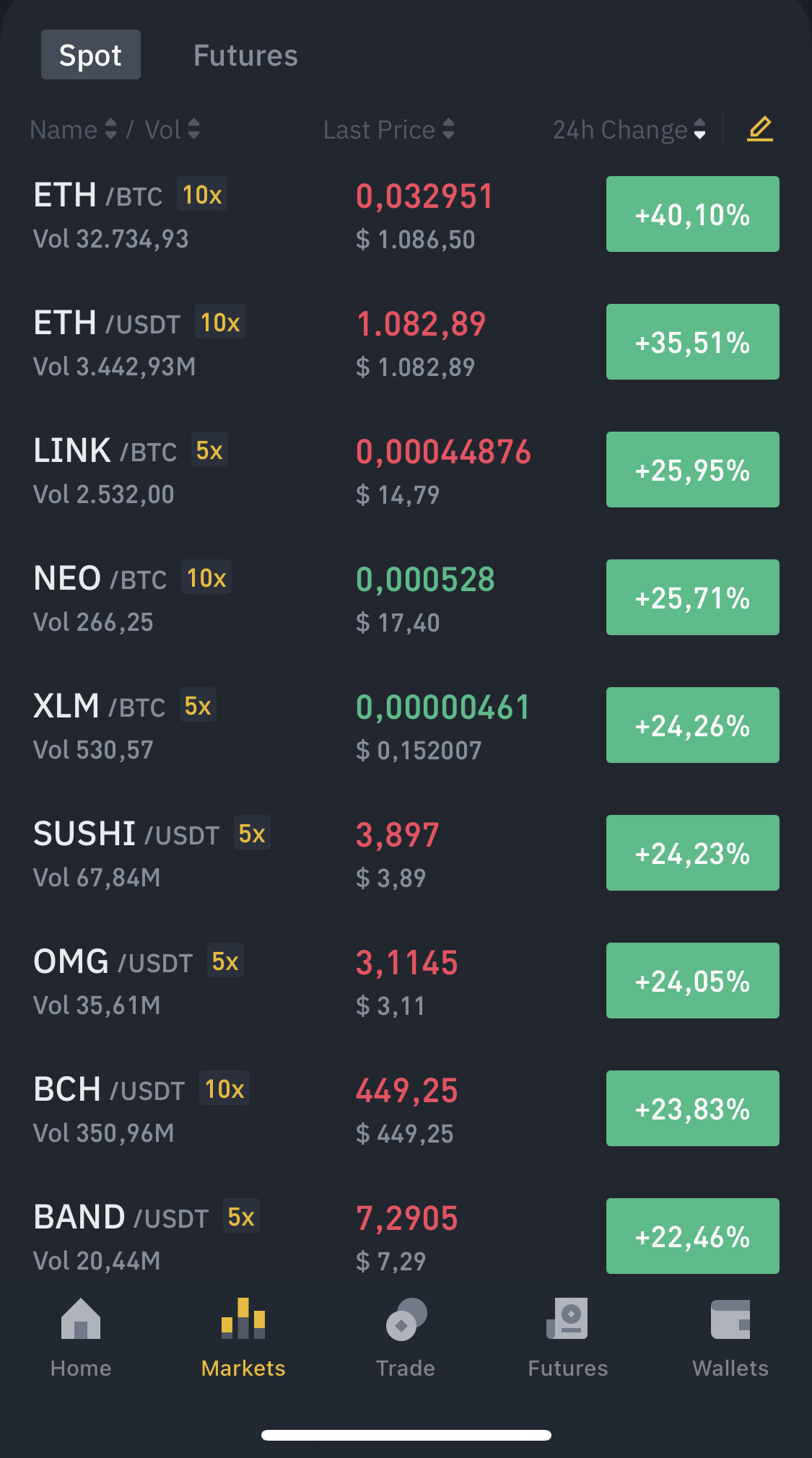The width and height of the screenshot is (812, 1458).
Task: Sort the list by Vol
Action: point(172,130)
